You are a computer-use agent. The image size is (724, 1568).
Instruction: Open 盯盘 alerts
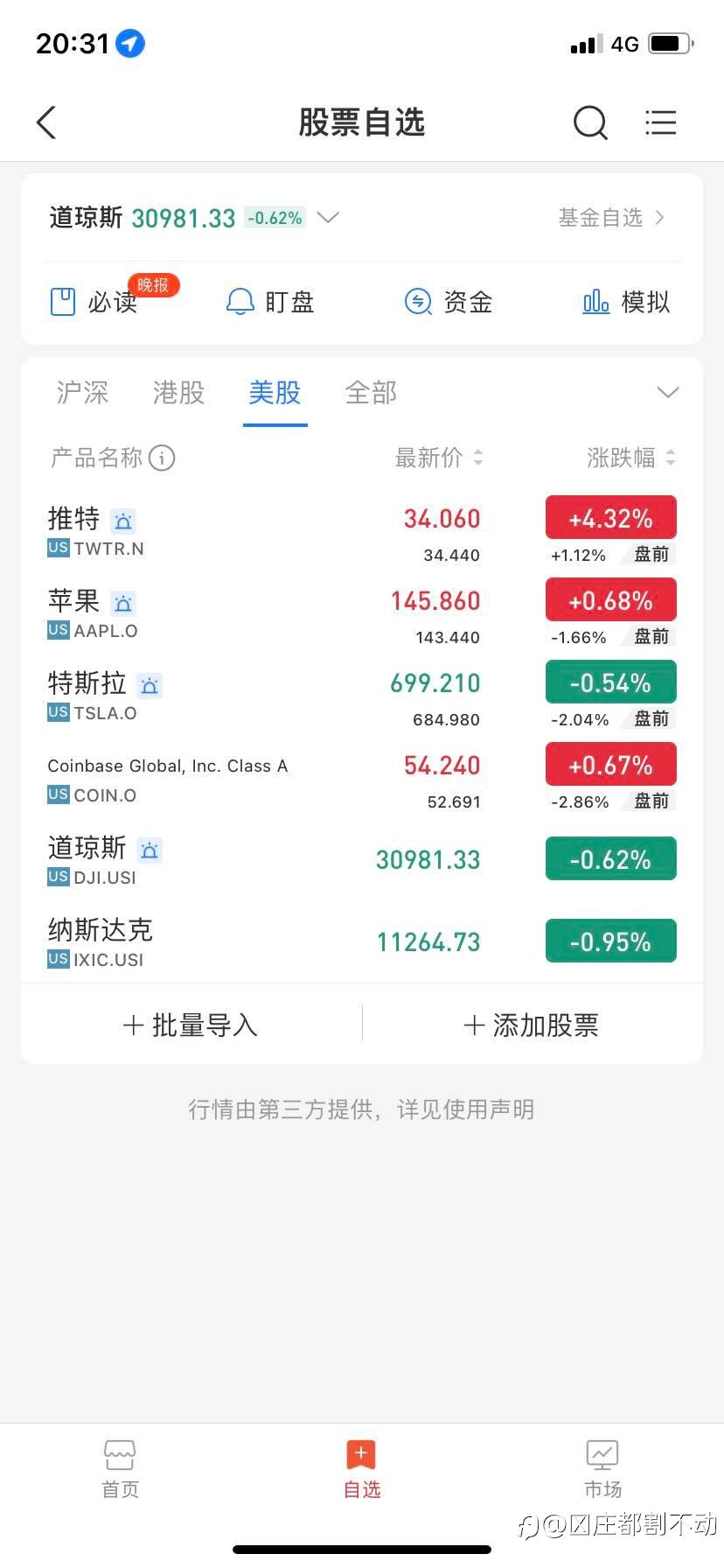click(270, 302)
